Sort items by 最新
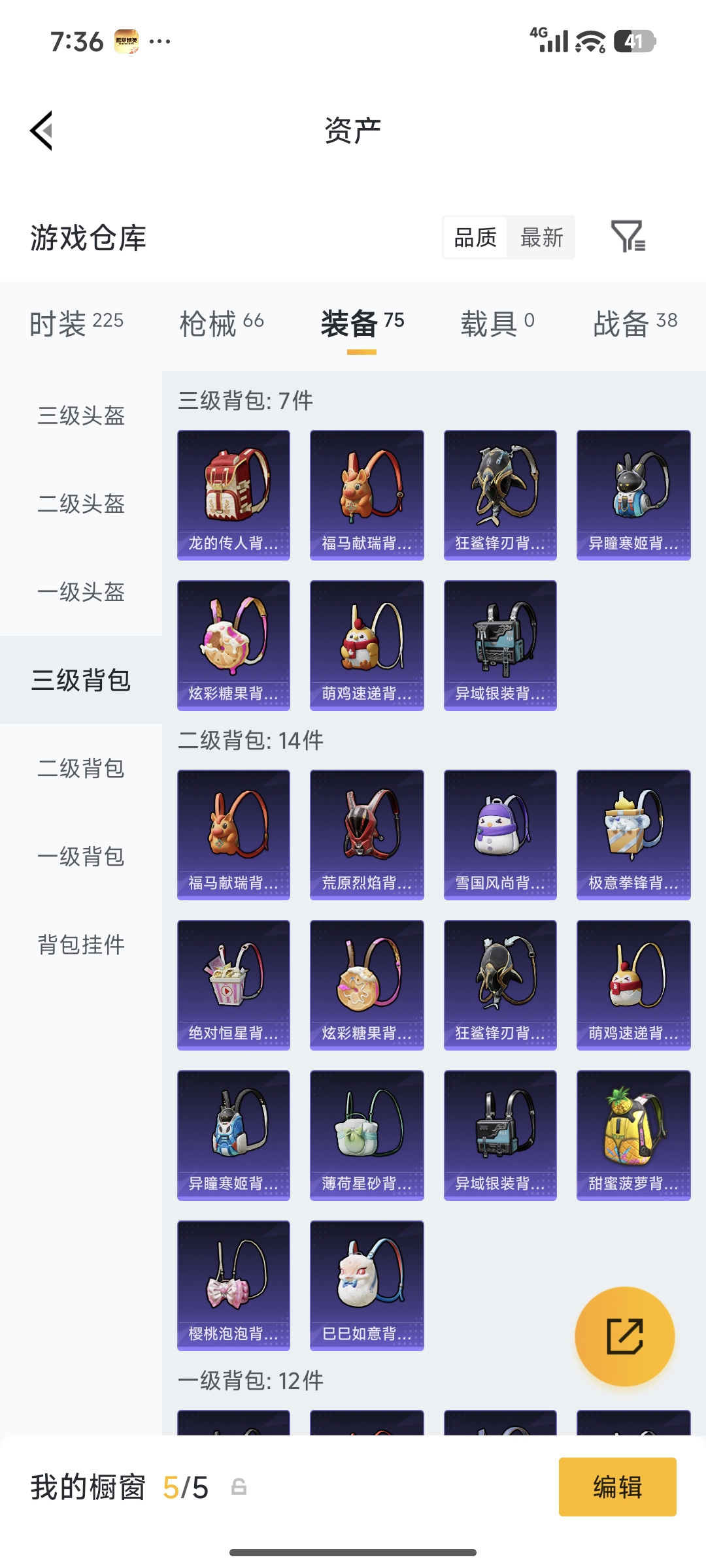 [x=541, y=238]
